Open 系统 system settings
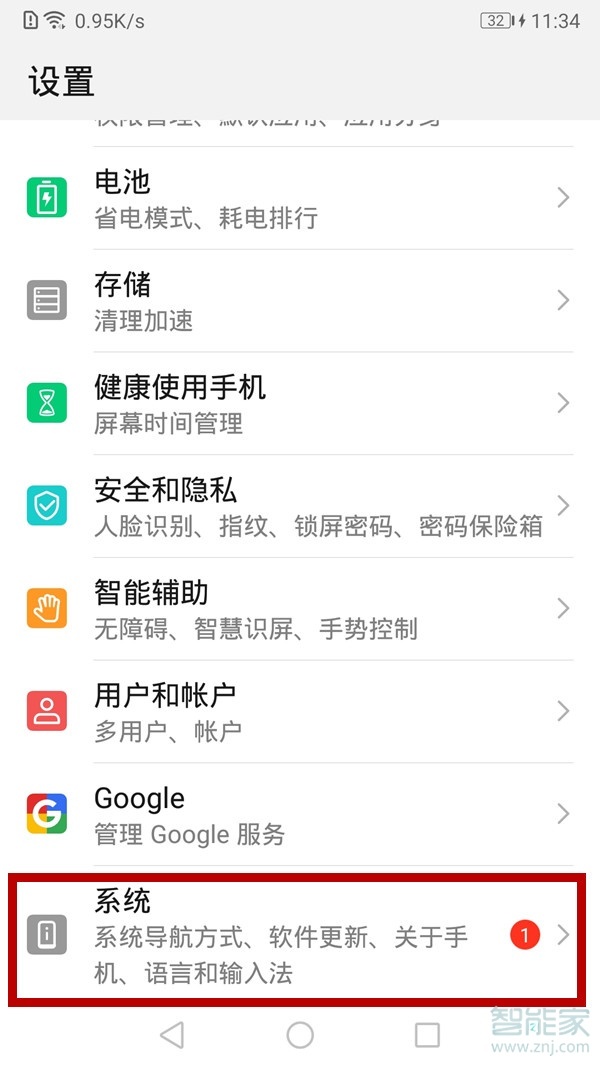The image size is (600, 1066). pyautogui.click(x=300, y=936)
